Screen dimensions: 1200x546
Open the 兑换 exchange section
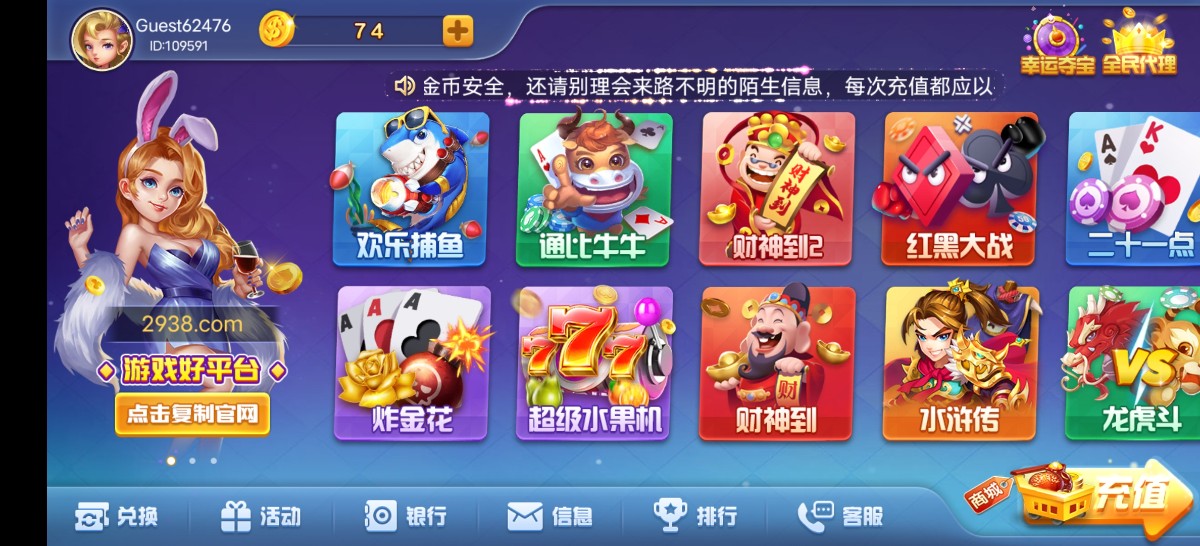tap(117, 516)
